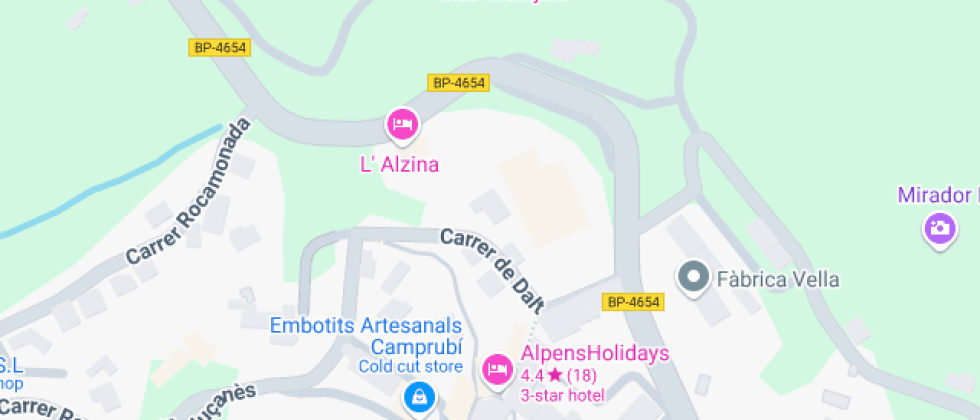
Task: Select the AlpensHolidays hotel marker
Action: click(497, 370)
